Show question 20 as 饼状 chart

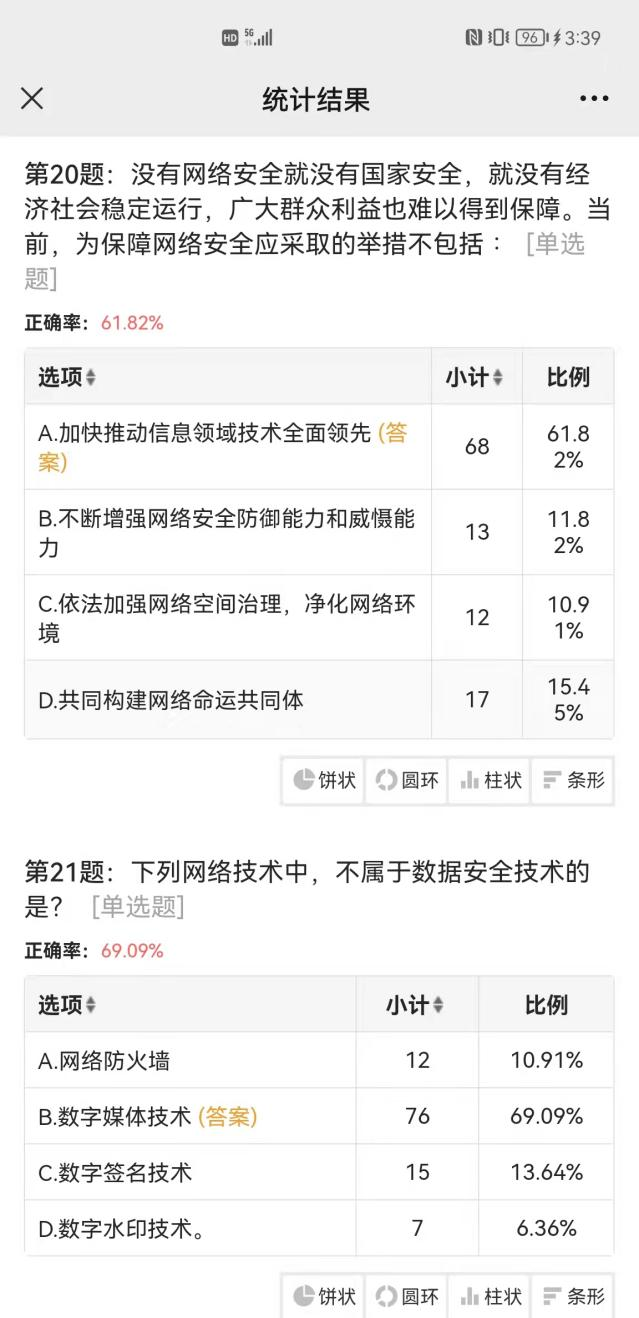pos(324,781)
